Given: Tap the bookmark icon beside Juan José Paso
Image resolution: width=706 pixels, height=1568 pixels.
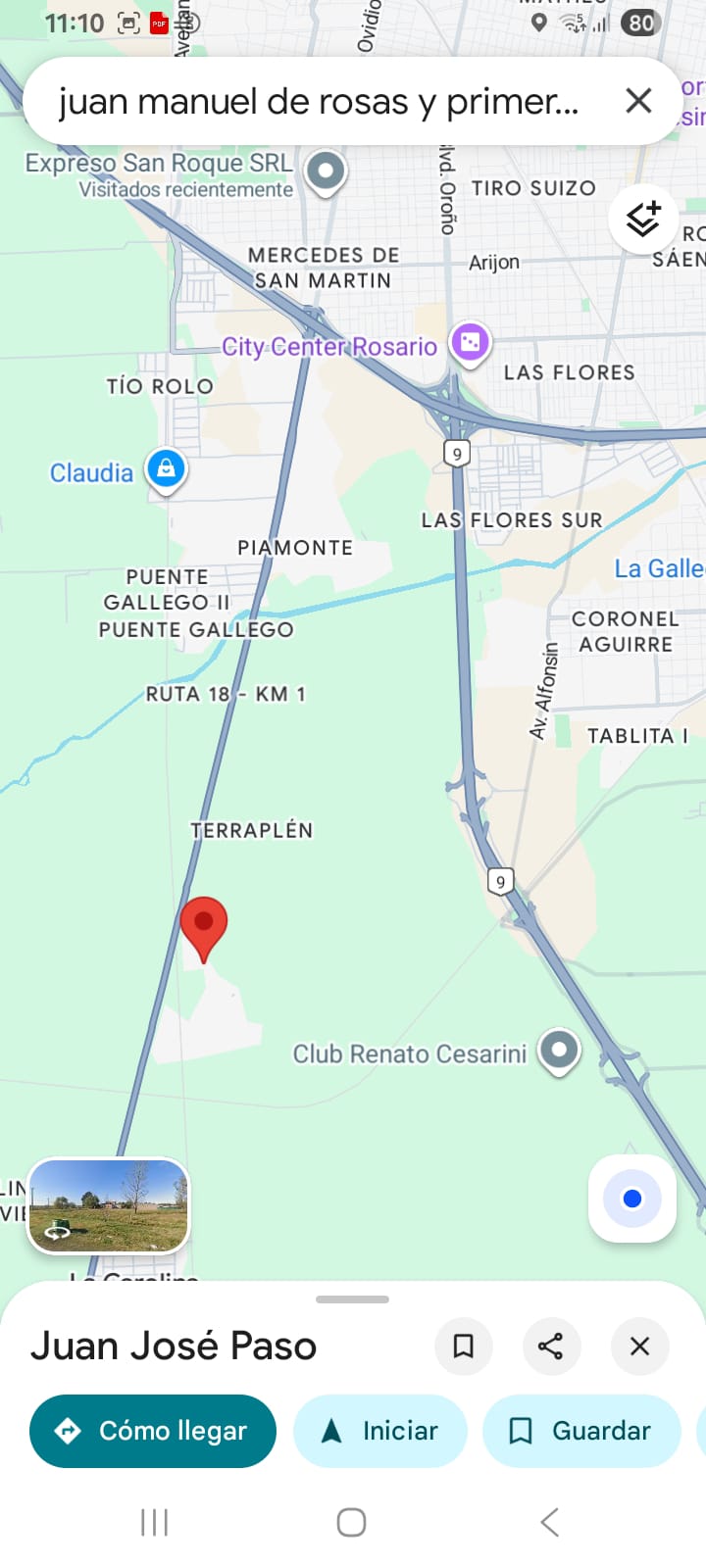Looking at the screenshot, I should (x=464, y=1346).
